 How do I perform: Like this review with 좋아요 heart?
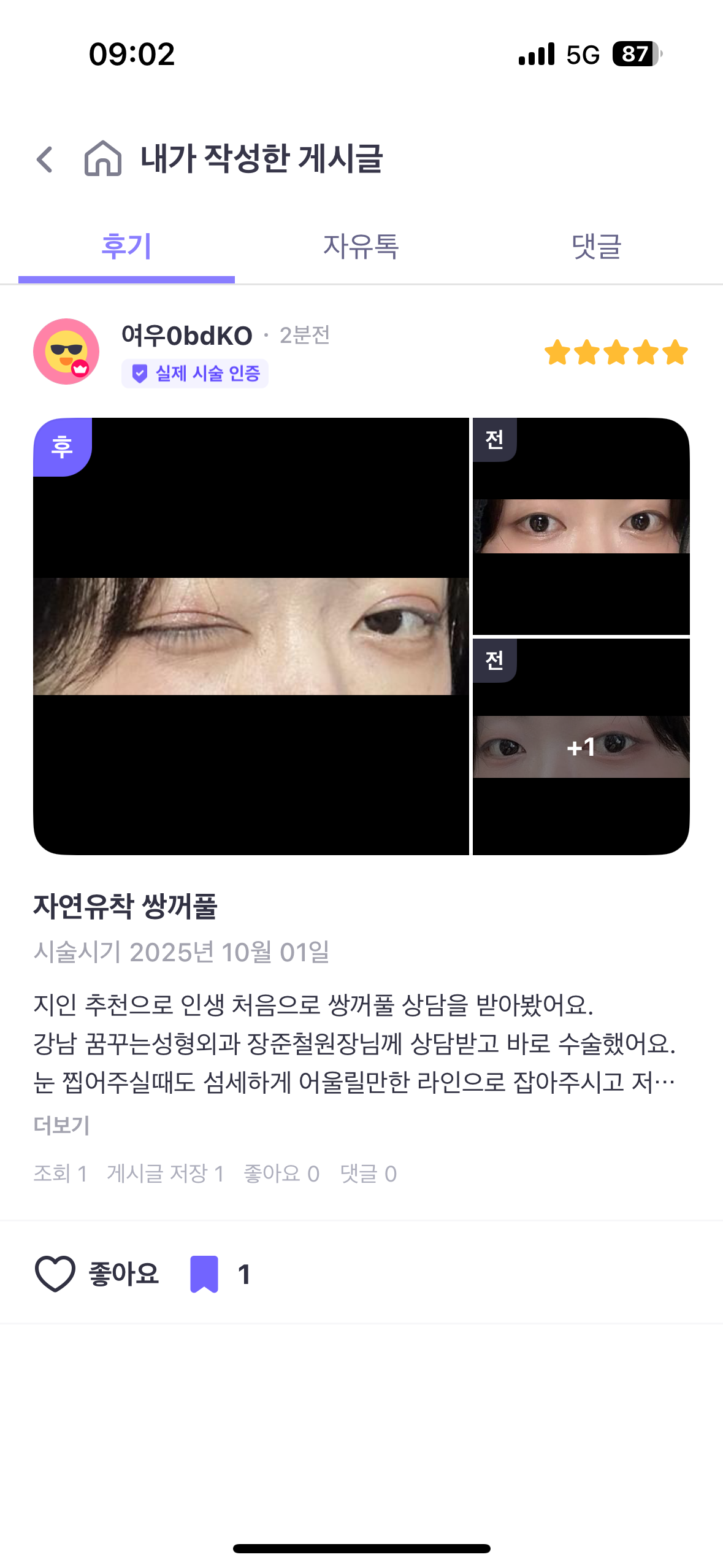pos(55,1274)
